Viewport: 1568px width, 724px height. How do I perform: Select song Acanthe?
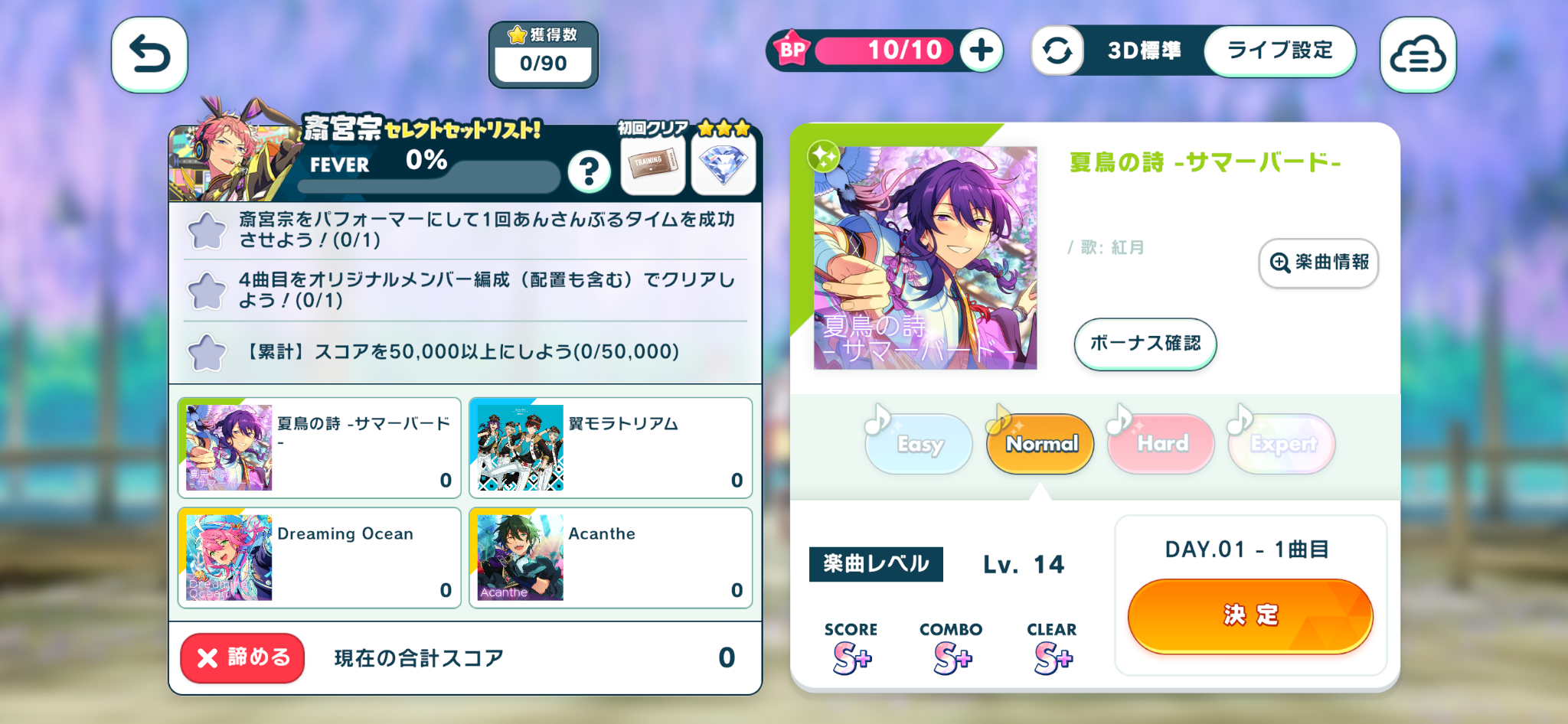(x=610, y=558)
